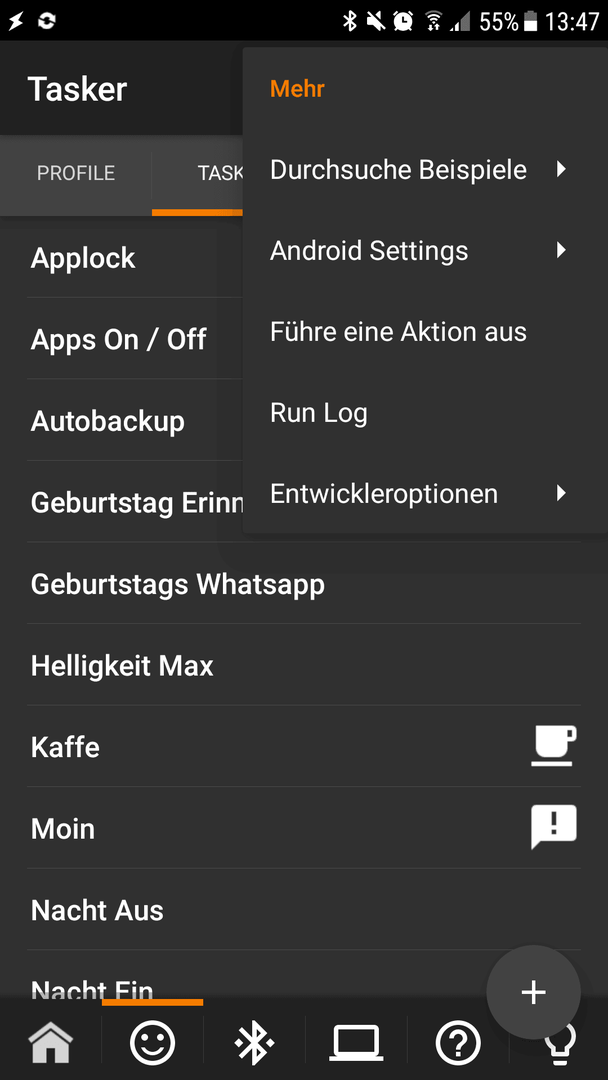Open the Nacht Aus task
Screen dimensions: 608x1080
point(304,910)
